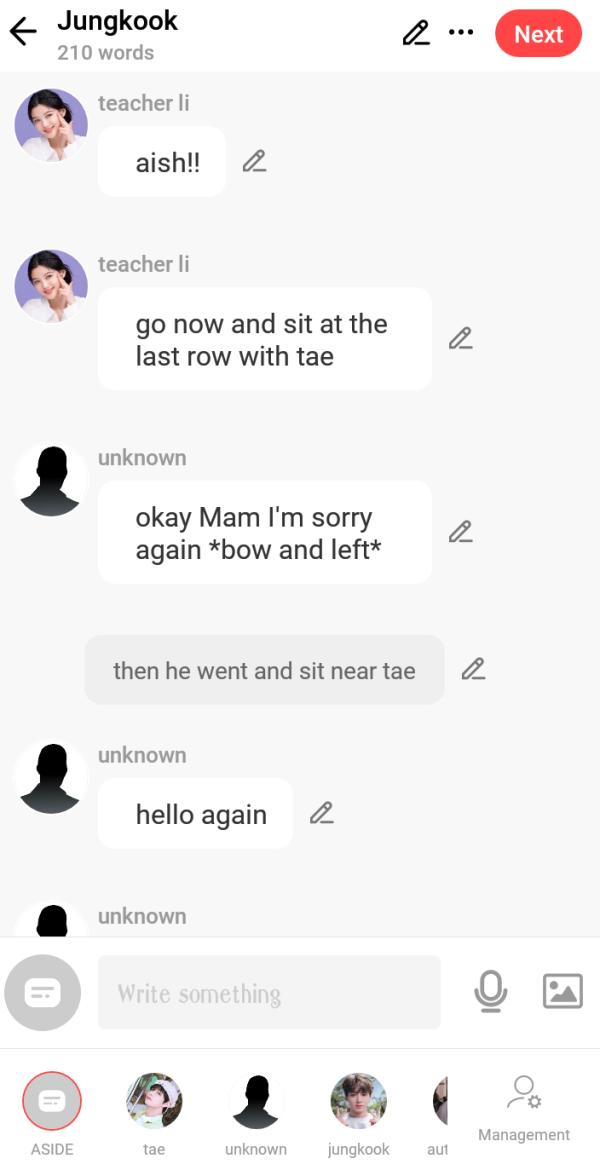The image size is (600, 1170).
Task: Open the three-dot overflow menu
Action: tap(461, 33)
